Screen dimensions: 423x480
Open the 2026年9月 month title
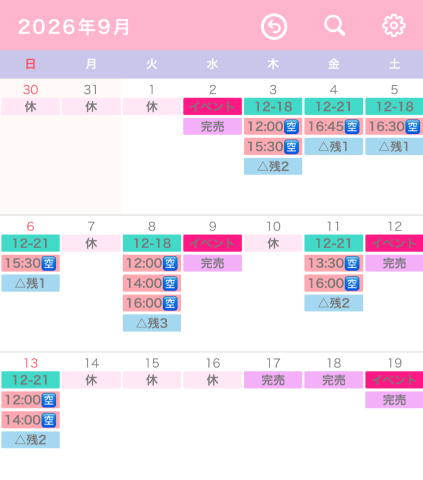point(74,27)
